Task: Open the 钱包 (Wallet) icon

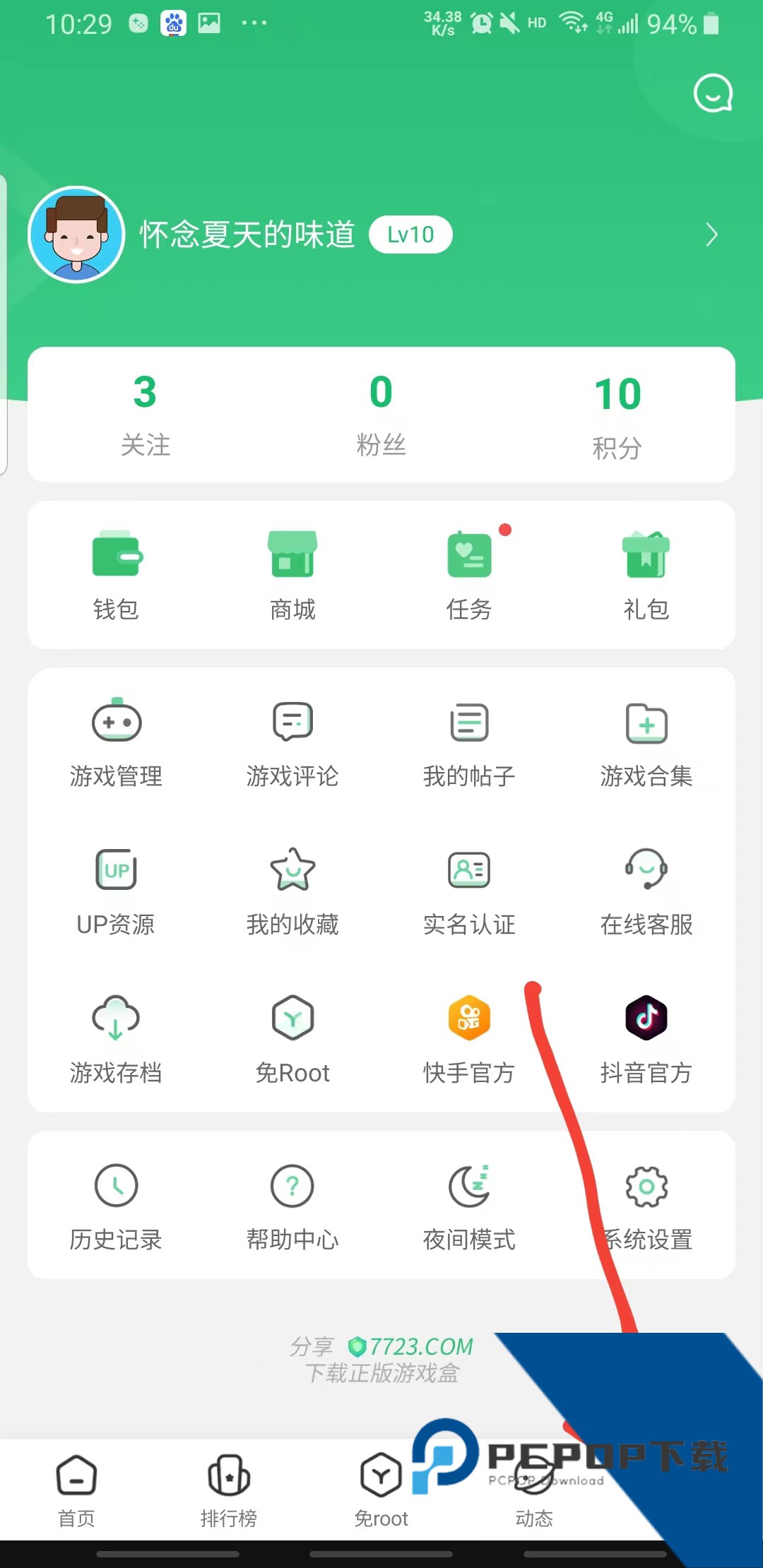Action: point(117,572)
